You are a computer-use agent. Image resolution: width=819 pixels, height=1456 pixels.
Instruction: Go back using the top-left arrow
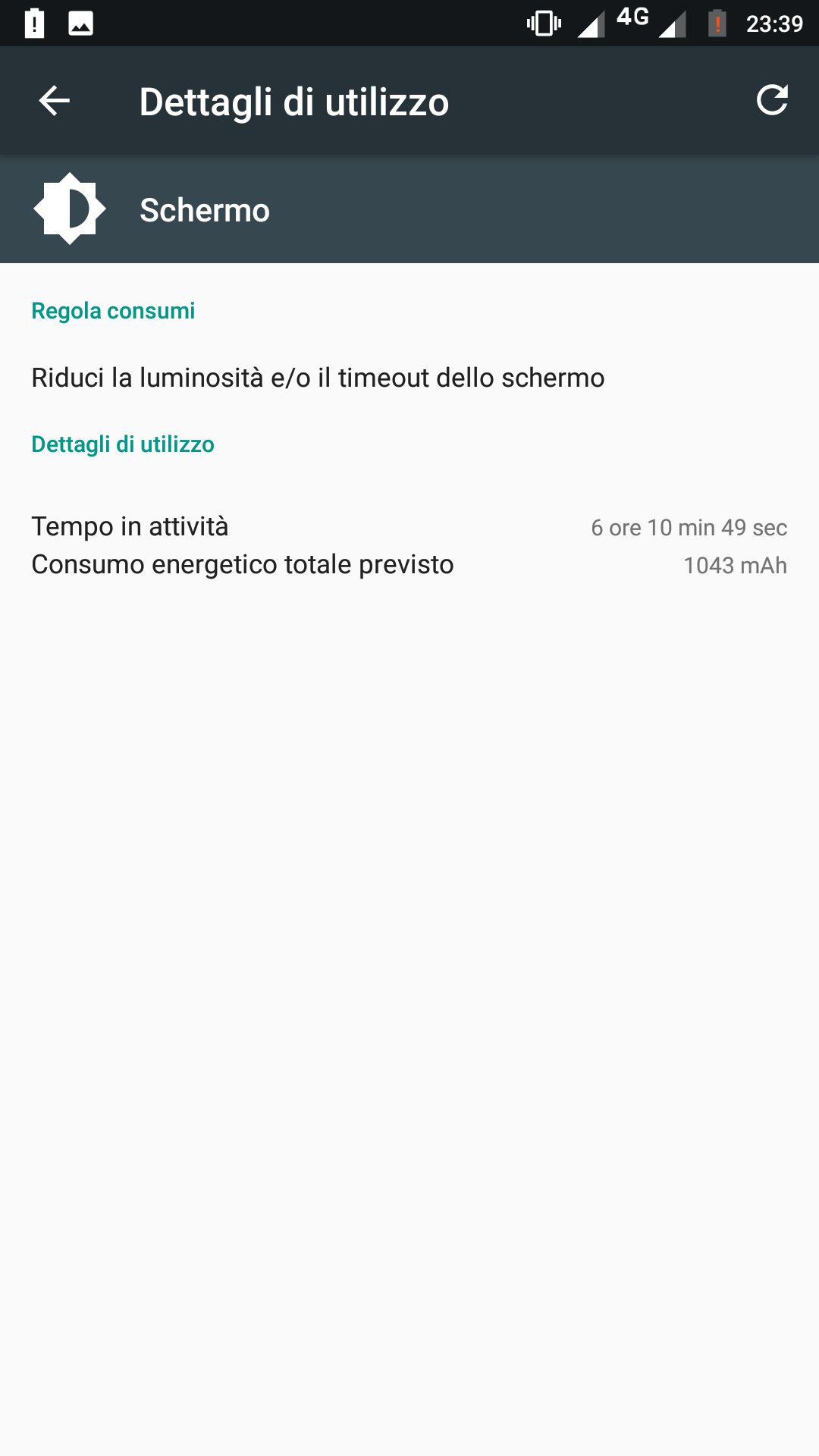55,101
